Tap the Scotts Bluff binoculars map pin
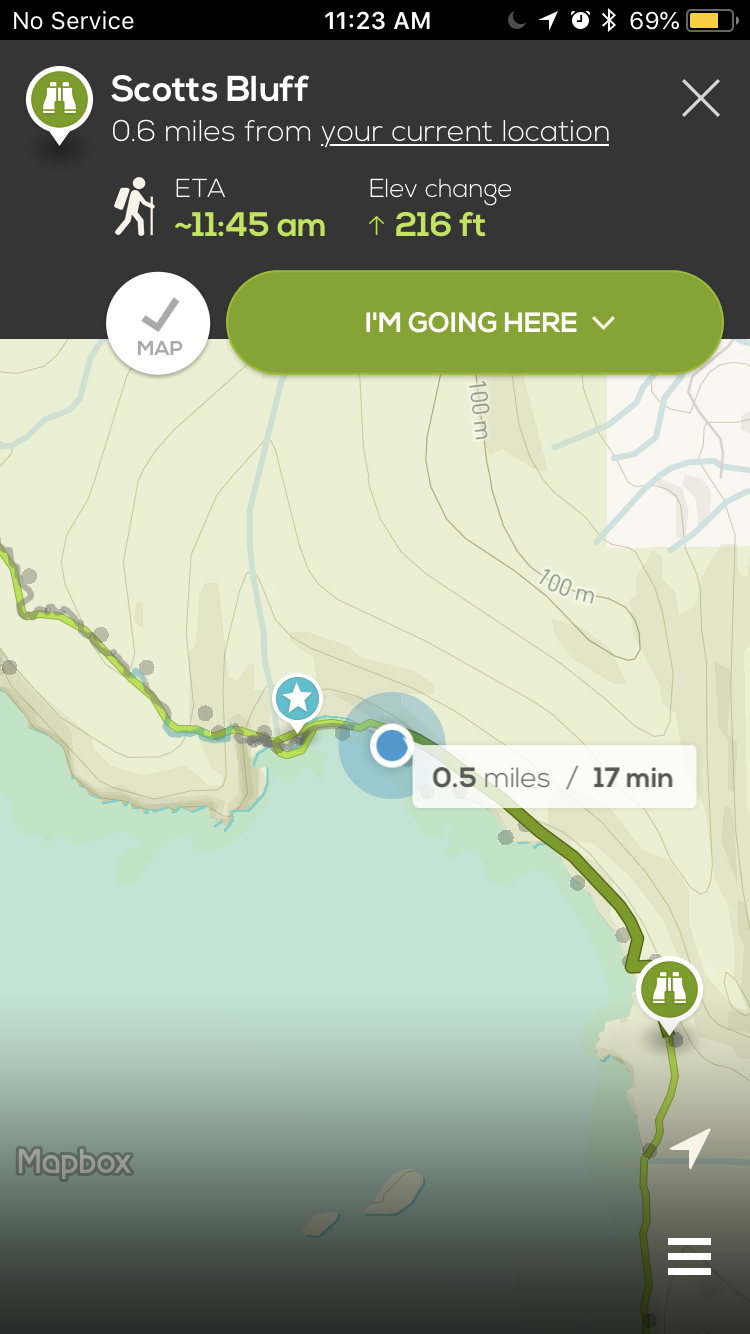 pos(669,990)
